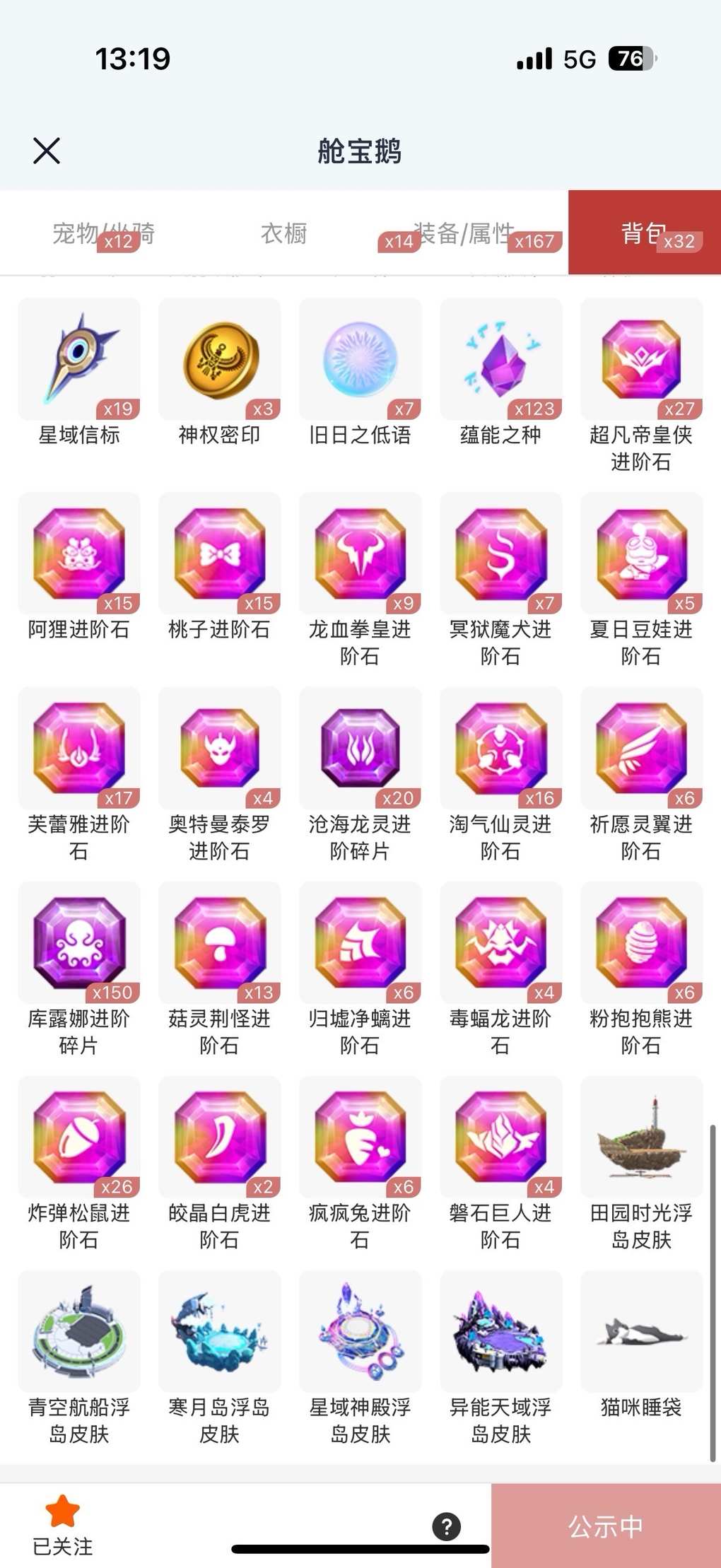Open 寒月岛浮岛皮肤 item
Screen dimensions: 721x1568
(220, 1331)
